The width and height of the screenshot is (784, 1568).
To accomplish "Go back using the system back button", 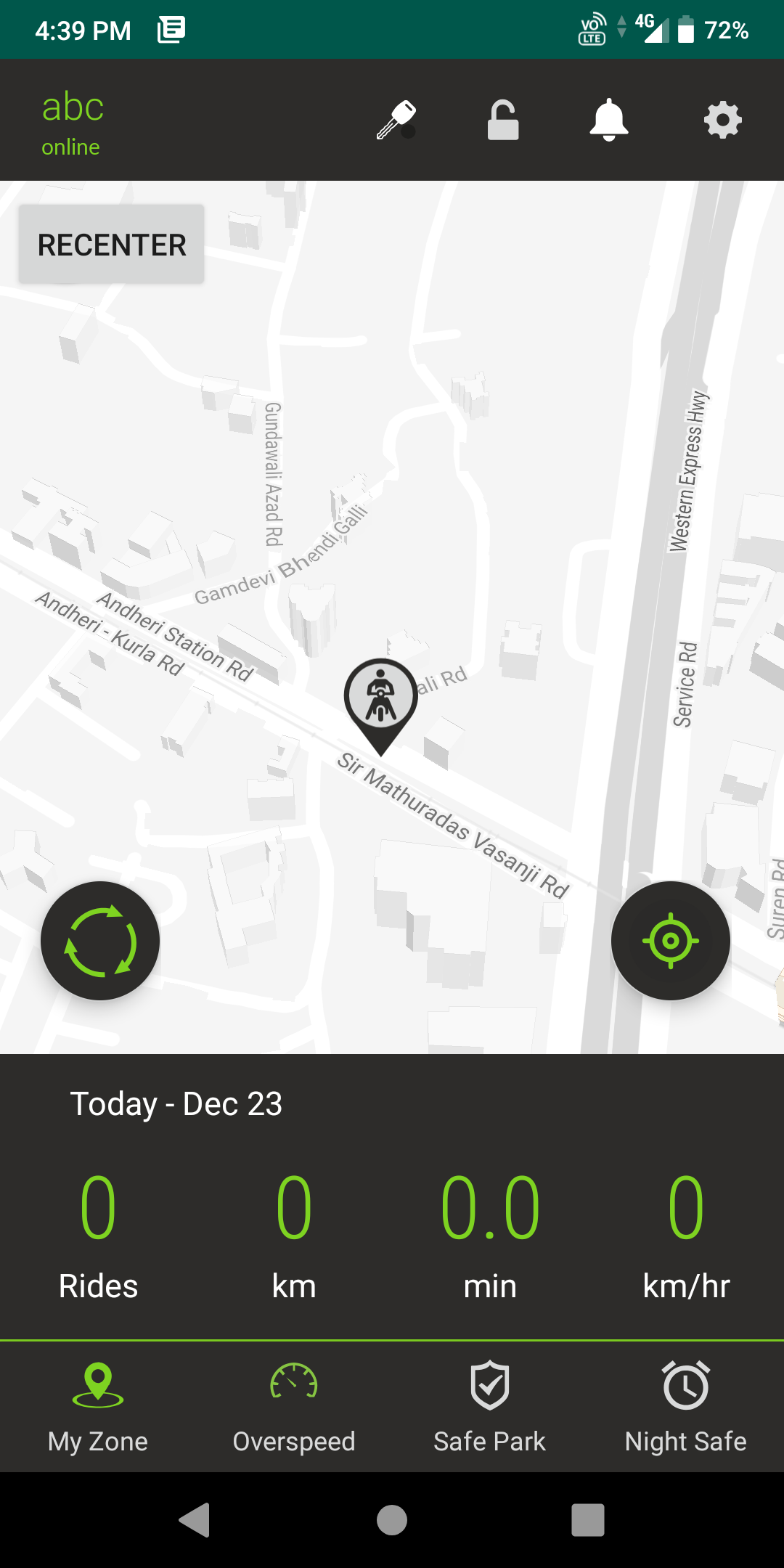I will point(195,1520).
